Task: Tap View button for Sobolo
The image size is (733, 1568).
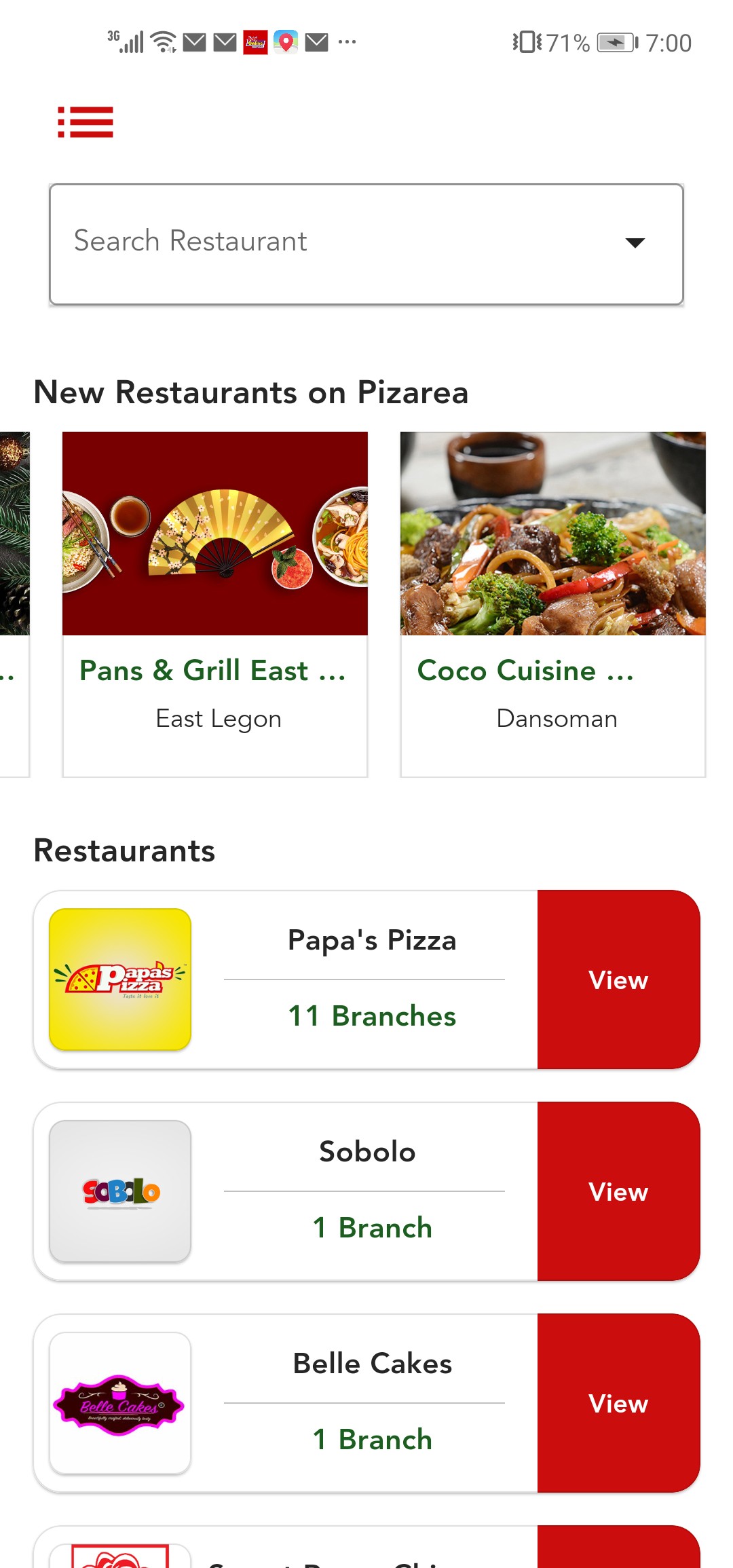Action: [x=618, y=1191]
